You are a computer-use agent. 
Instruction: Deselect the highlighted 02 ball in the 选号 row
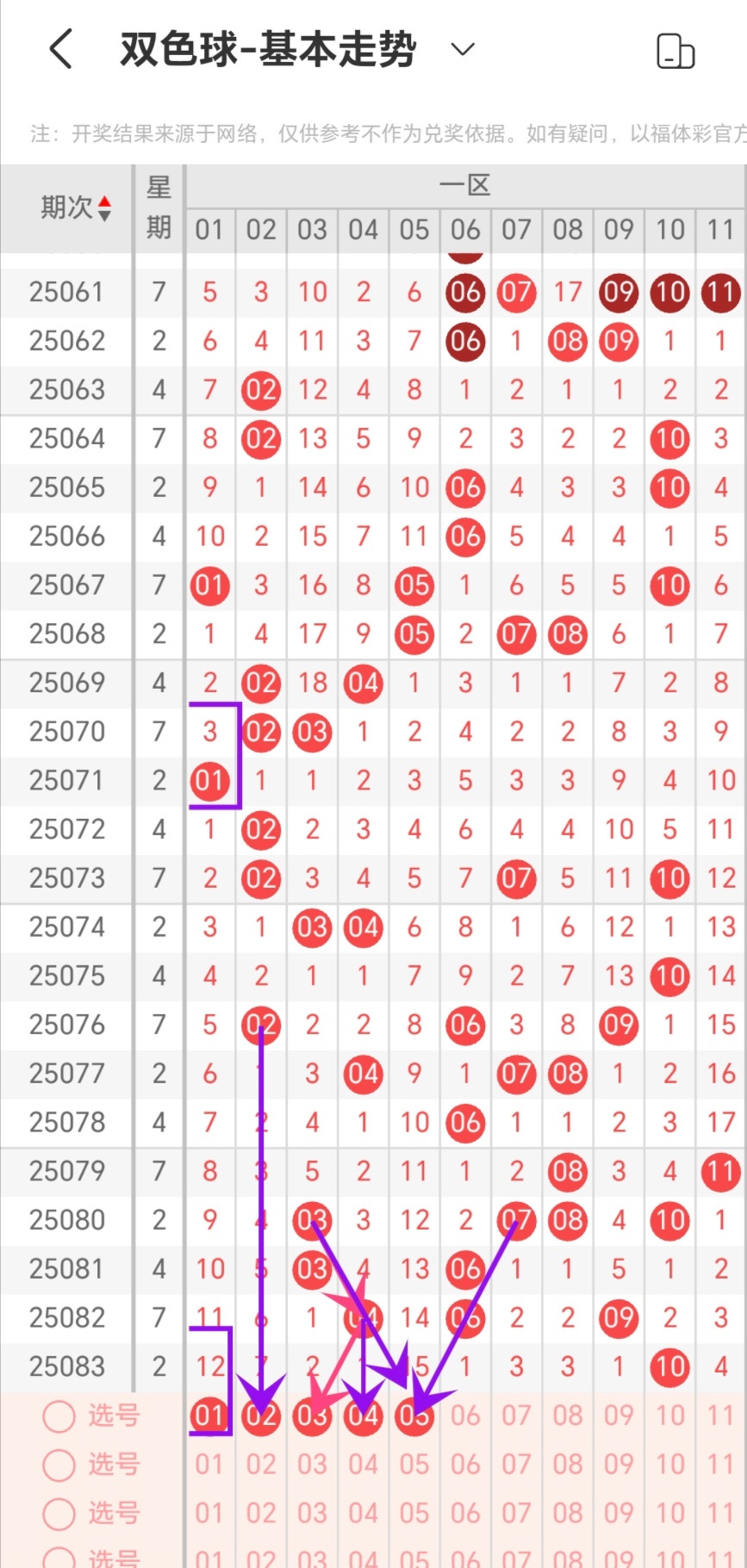point(260,1416)
